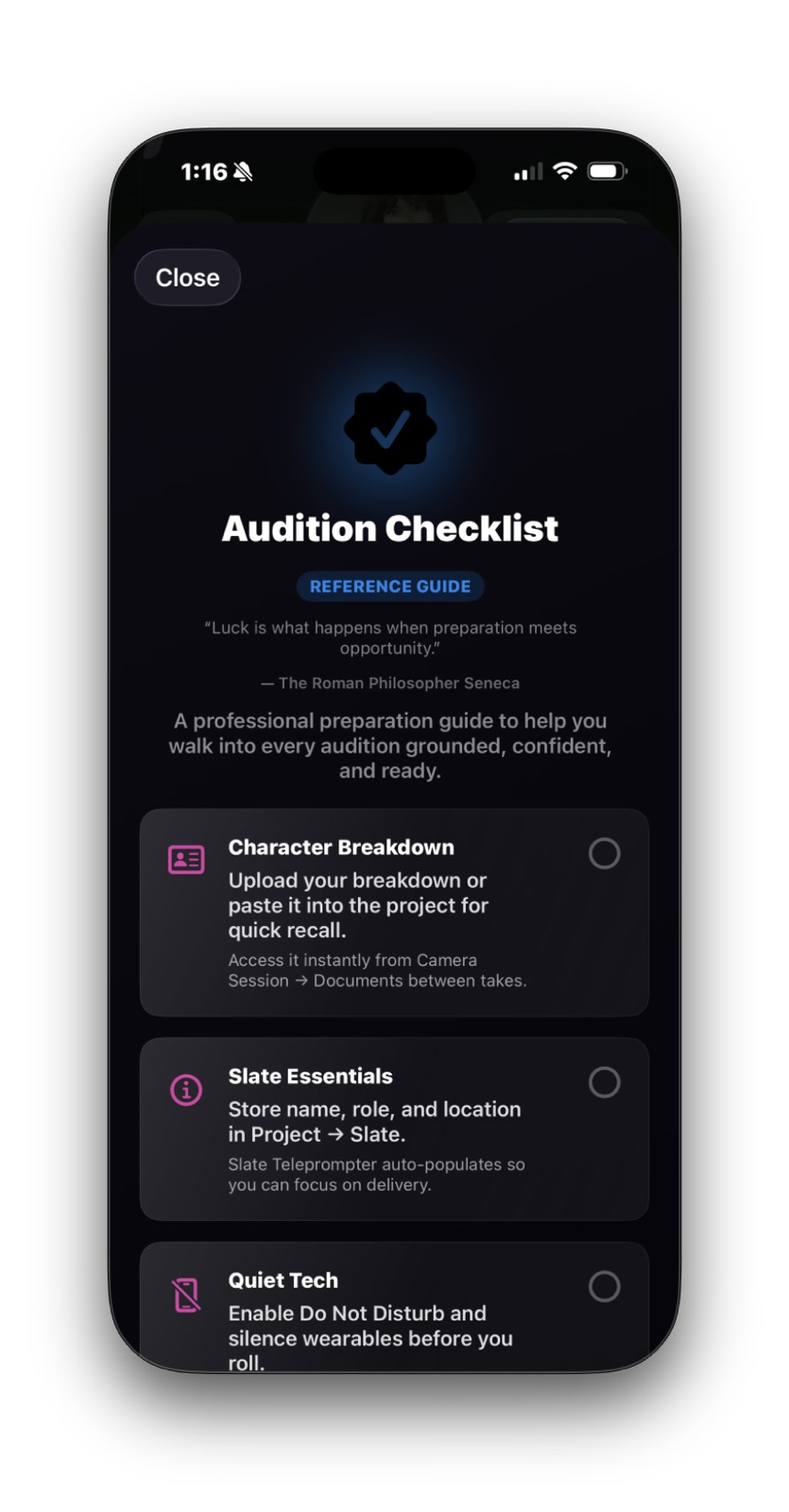Tap the Audition Checklist title
This screenshot has width=789, height=1512.
pyautogui.click(x=390, y=529)
